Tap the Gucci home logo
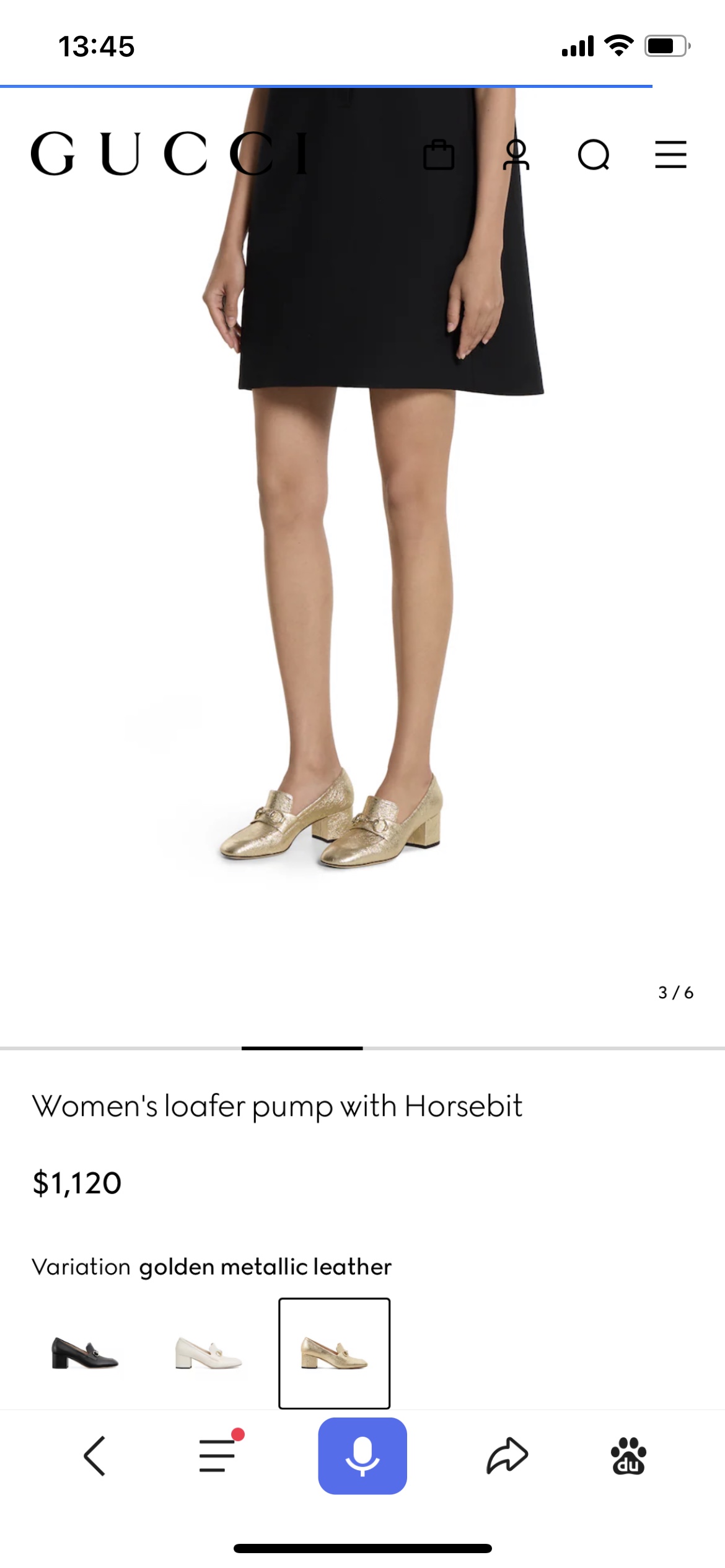 point(169,154)
